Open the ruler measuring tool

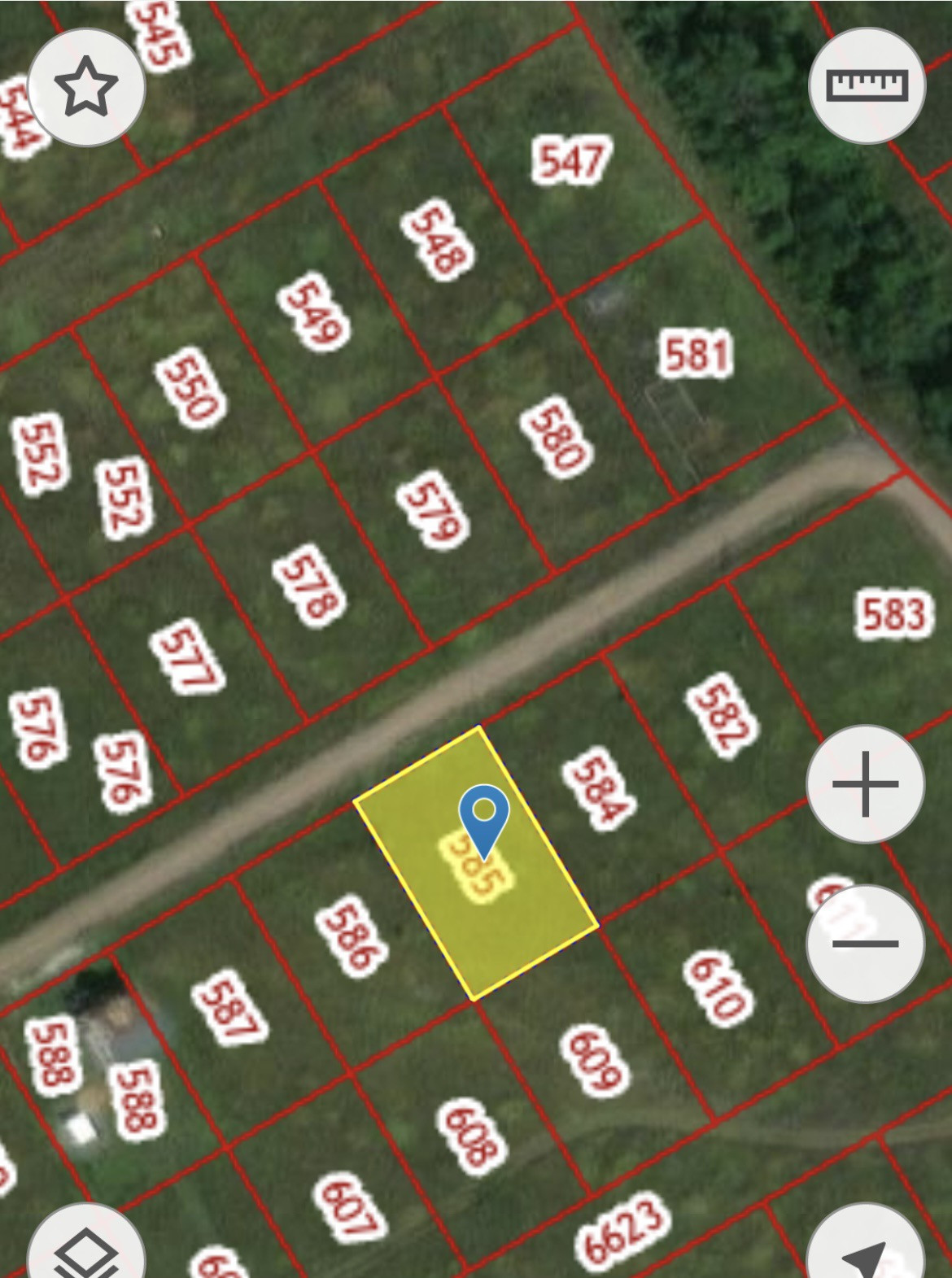867,85
